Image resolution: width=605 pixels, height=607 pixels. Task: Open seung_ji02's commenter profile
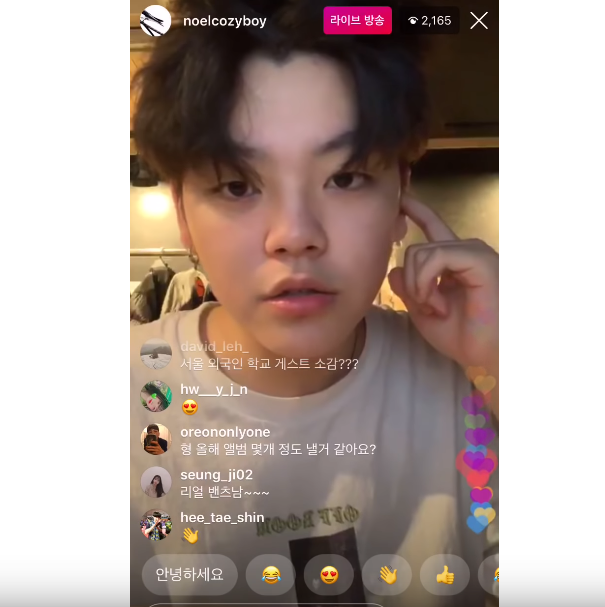tap(156, 482)
